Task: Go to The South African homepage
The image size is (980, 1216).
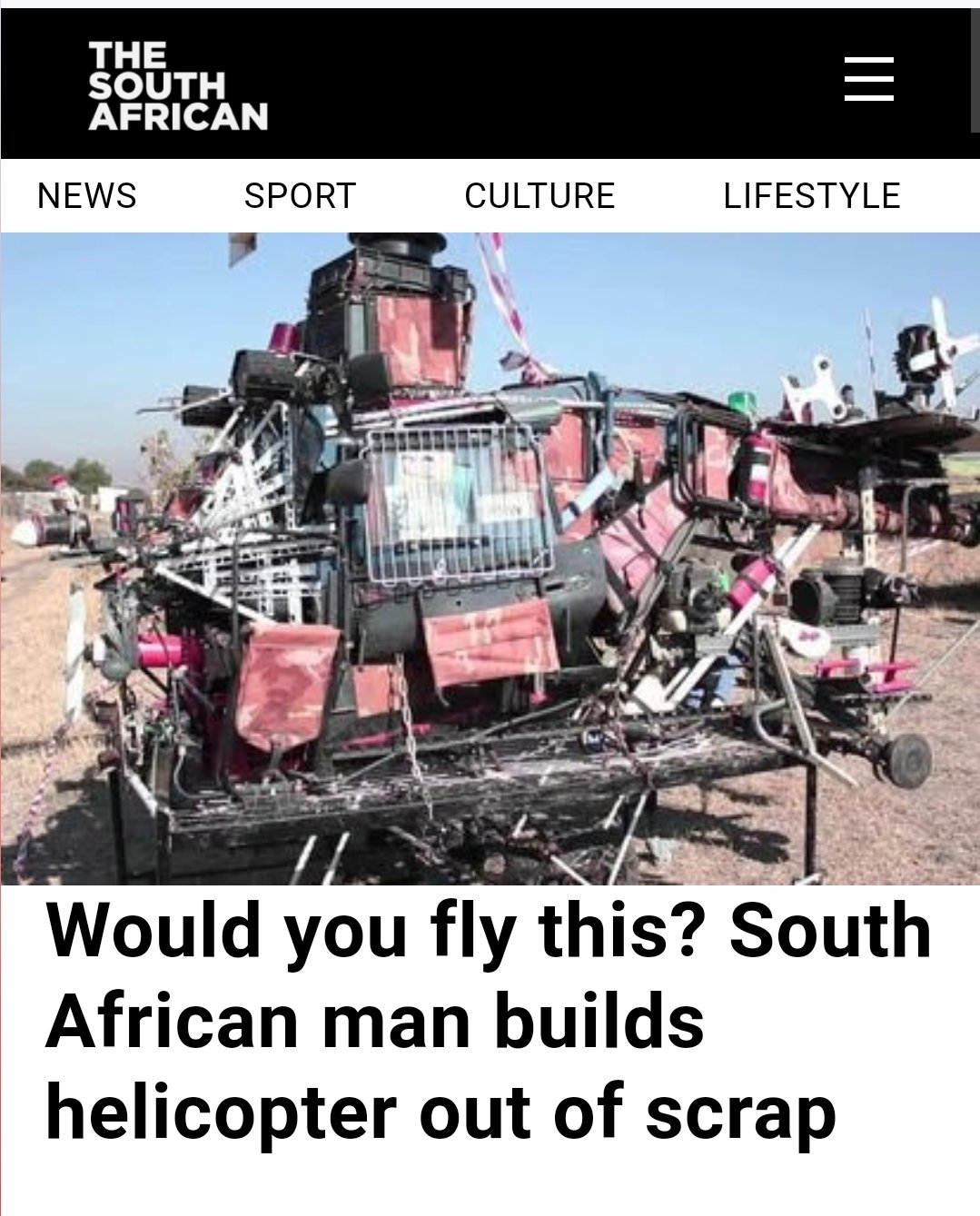Action: (178, 85)
